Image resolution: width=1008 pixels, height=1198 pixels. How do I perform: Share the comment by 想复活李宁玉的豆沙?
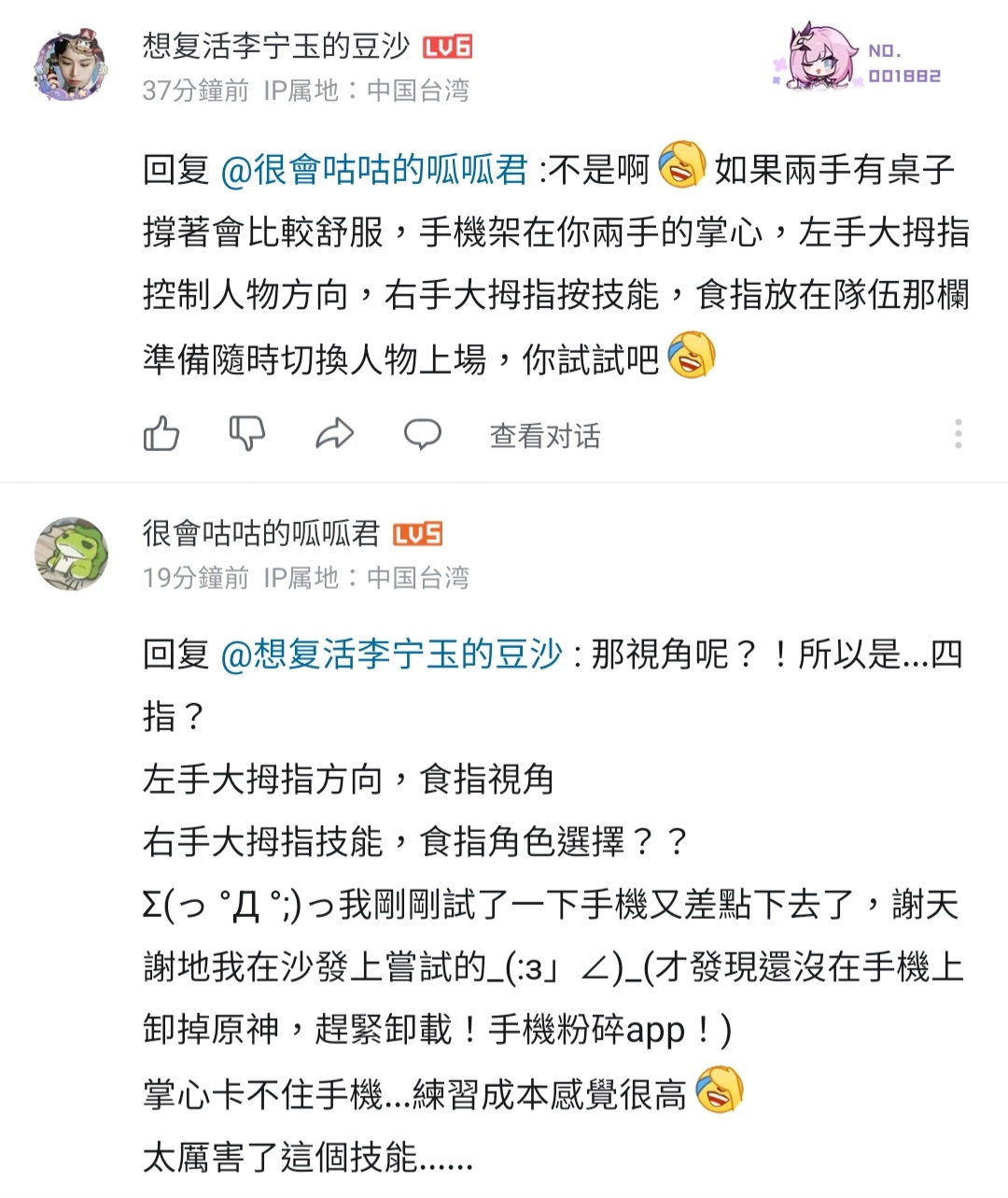335,434
